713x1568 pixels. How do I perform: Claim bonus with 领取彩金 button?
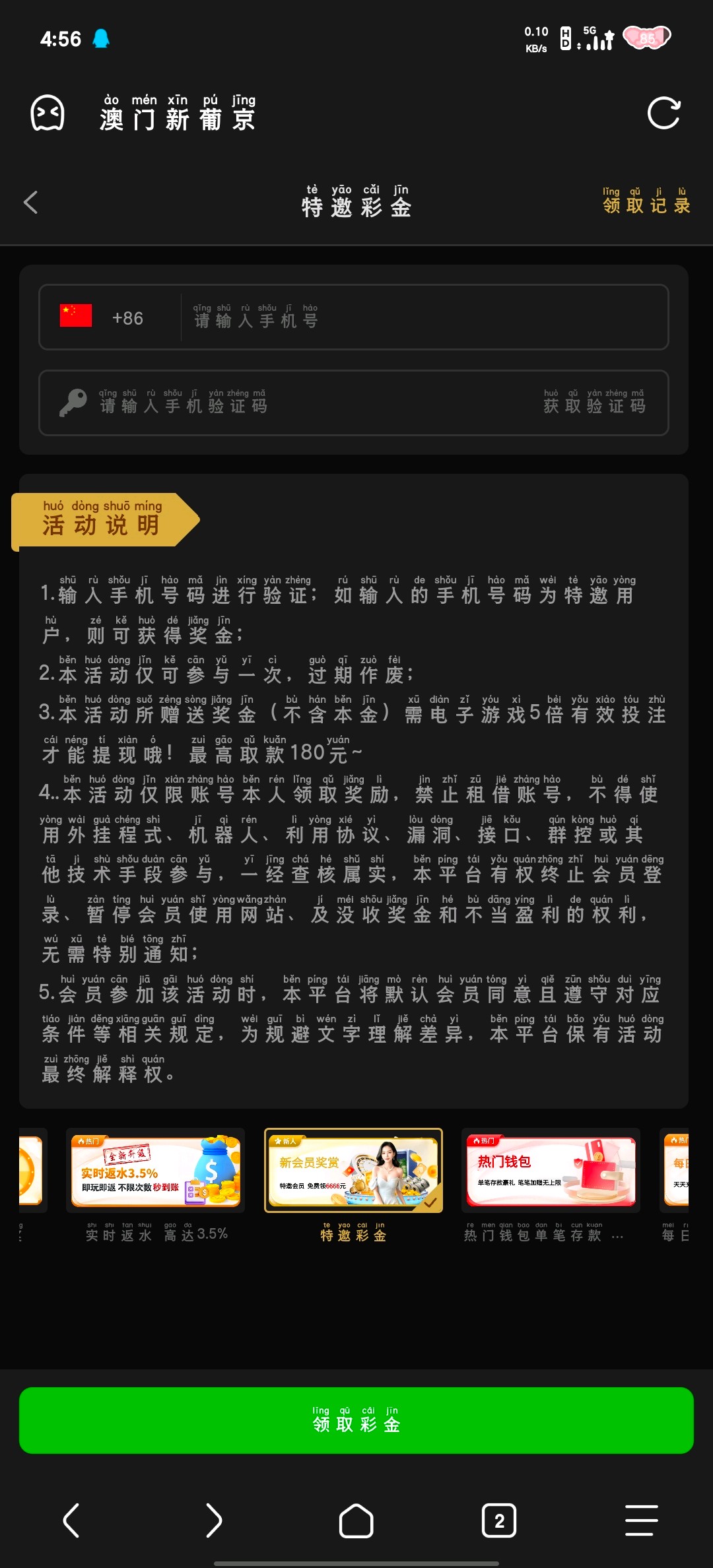tap(356, 1421)
